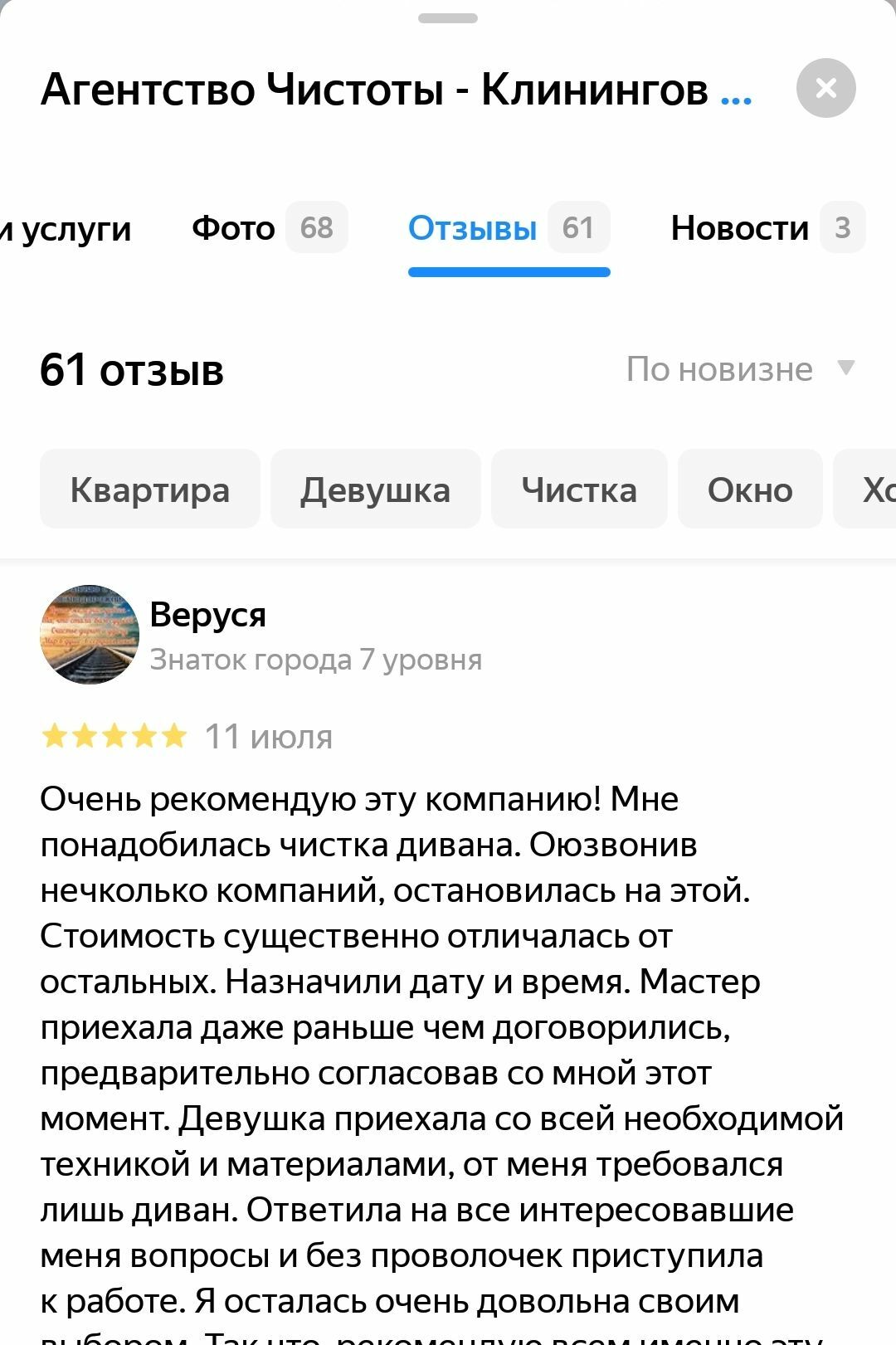Tap the Окно filter chip
The image size is (896, 1345).
749,490
